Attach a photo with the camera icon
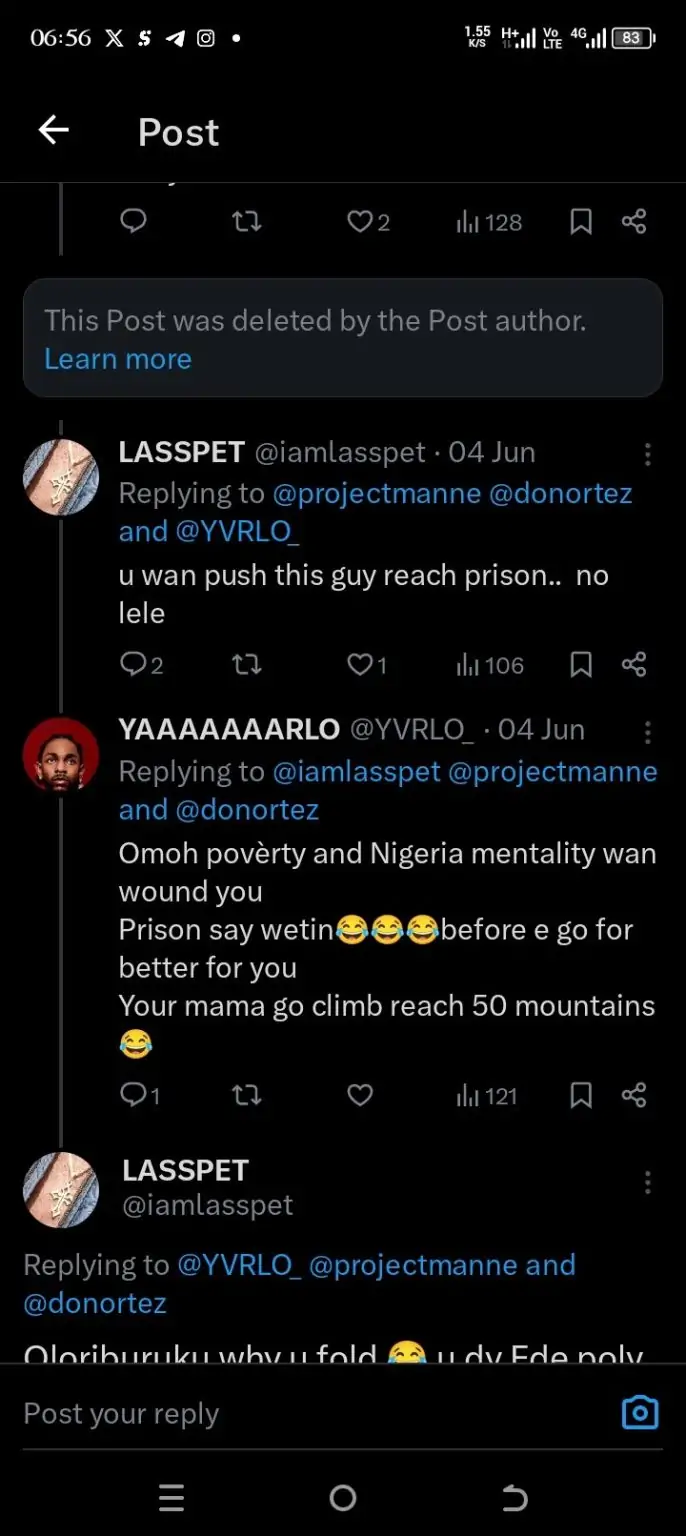The width and height of the screenshot is (686, 1536). point(640,1412)
